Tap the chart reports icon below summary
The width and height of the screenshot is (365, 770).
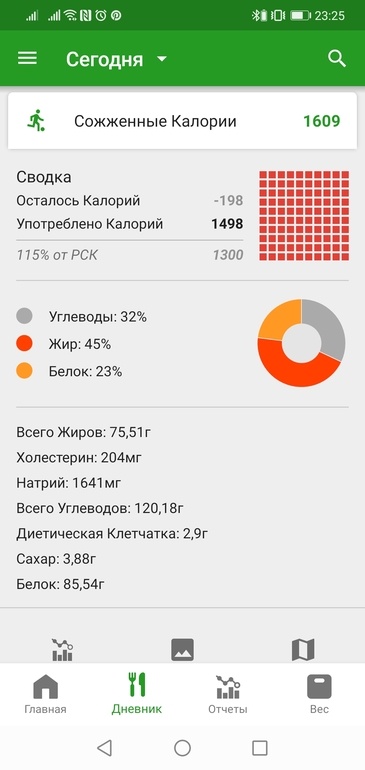[x=62, y=649]
